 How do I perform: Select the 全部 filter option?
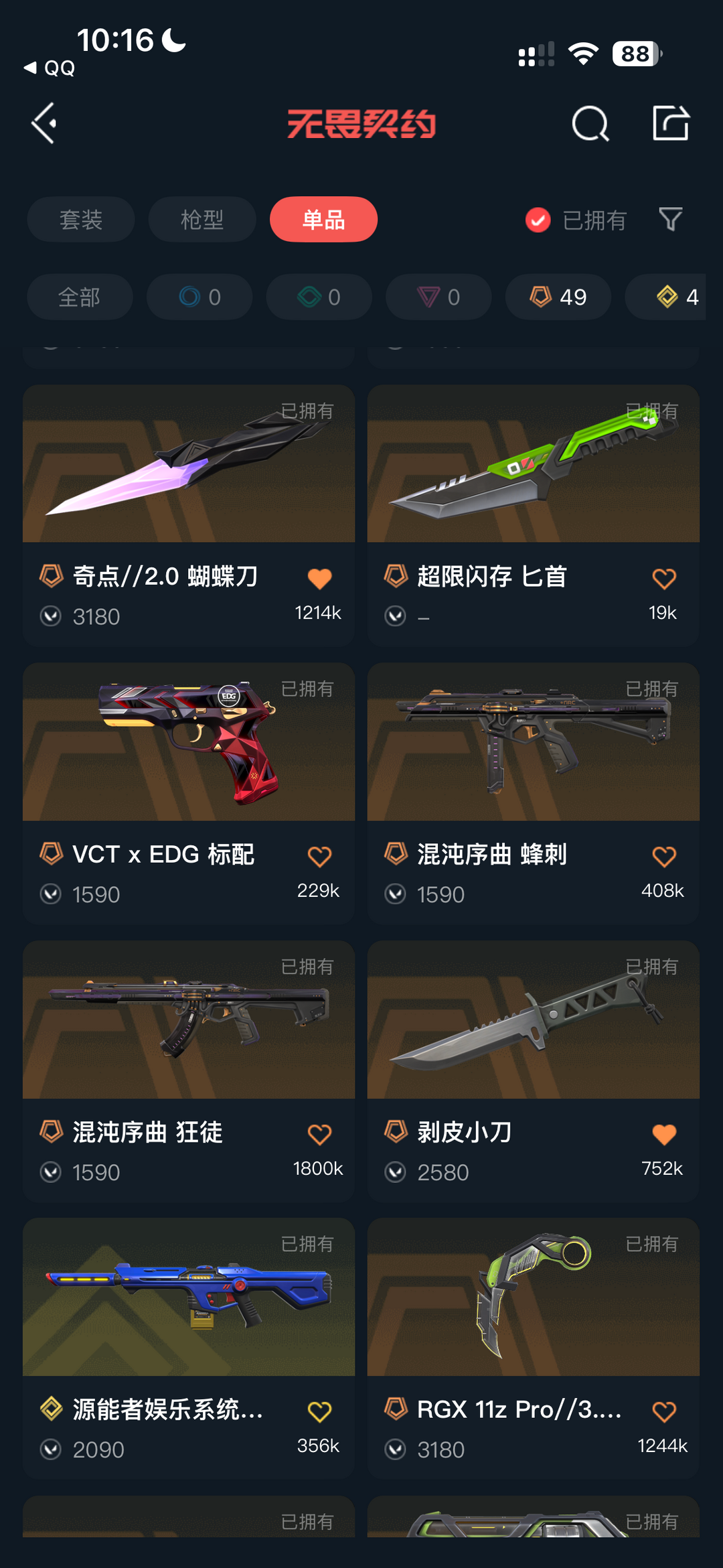click(79, 297)
